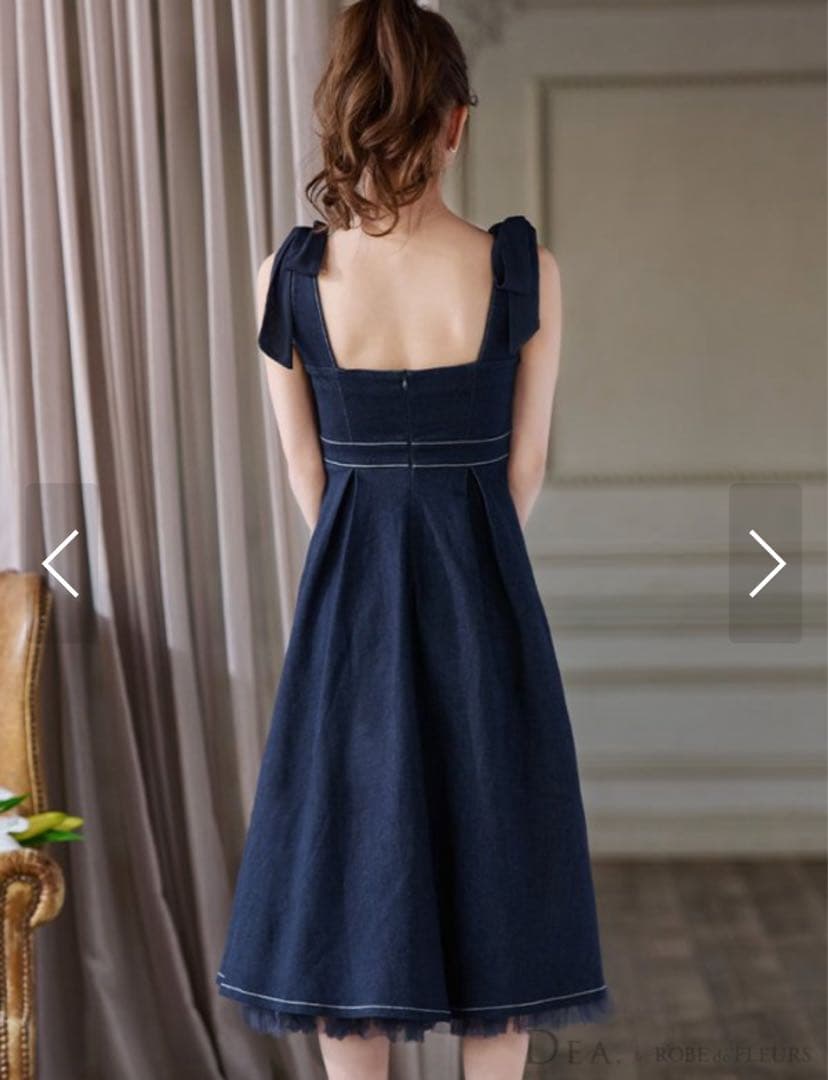Go back to the previous product photo
Viewport: 828px width, 1080px height.
(x=60, y=563)
